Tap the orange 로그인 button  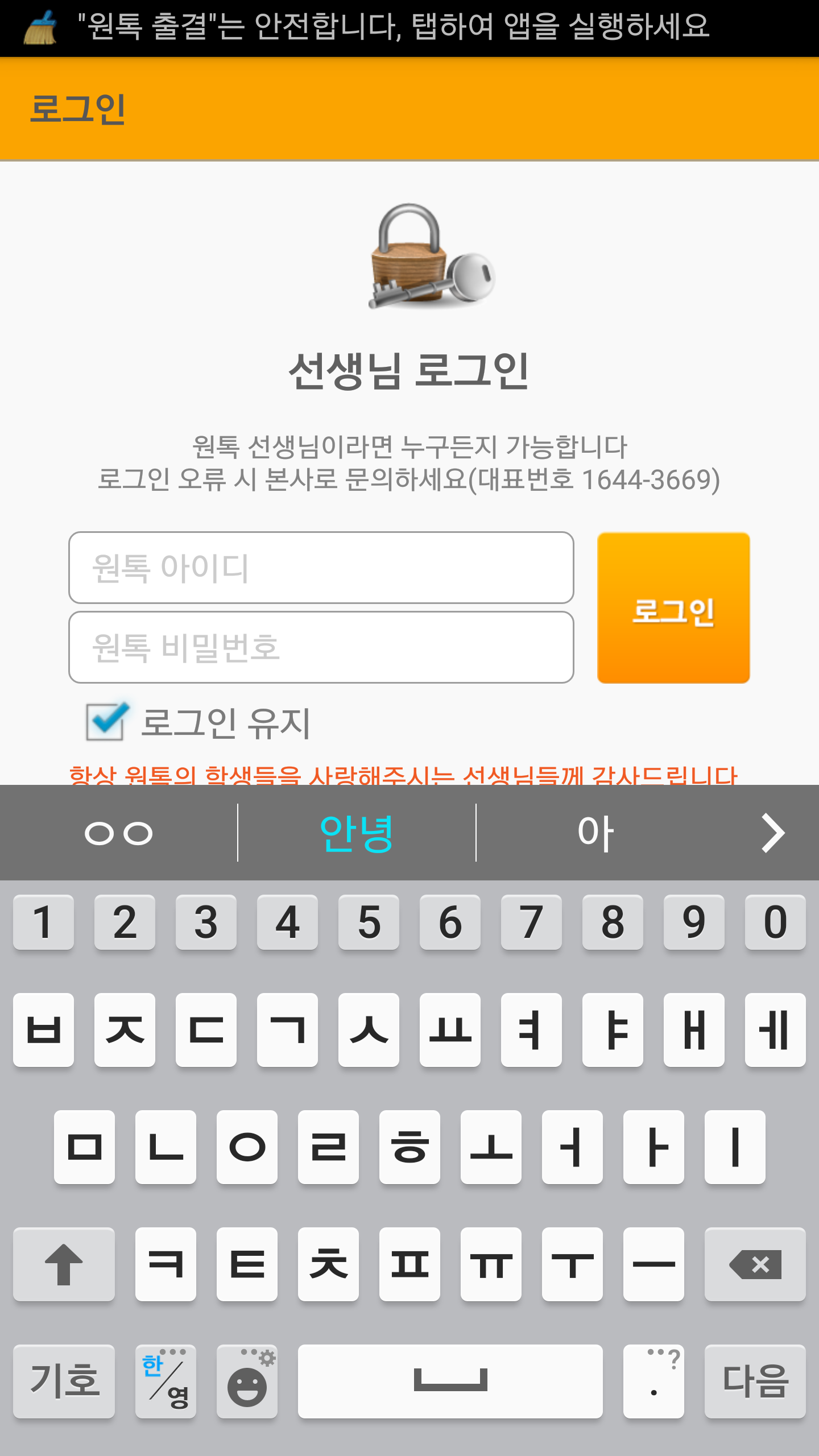pyautogui.click(x=673, y=608)
